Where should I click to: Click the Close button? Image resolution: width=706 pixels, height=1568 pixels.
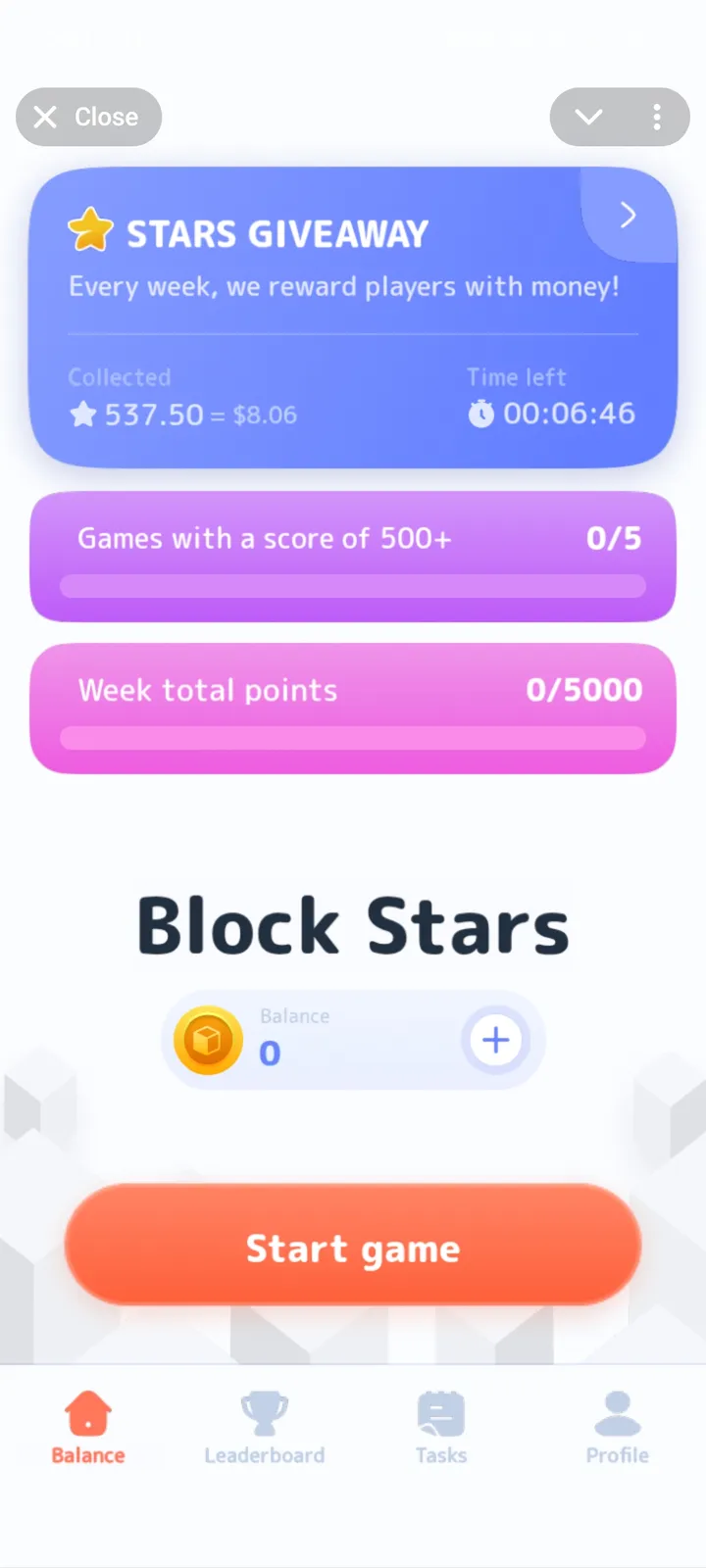coord(88,117)
